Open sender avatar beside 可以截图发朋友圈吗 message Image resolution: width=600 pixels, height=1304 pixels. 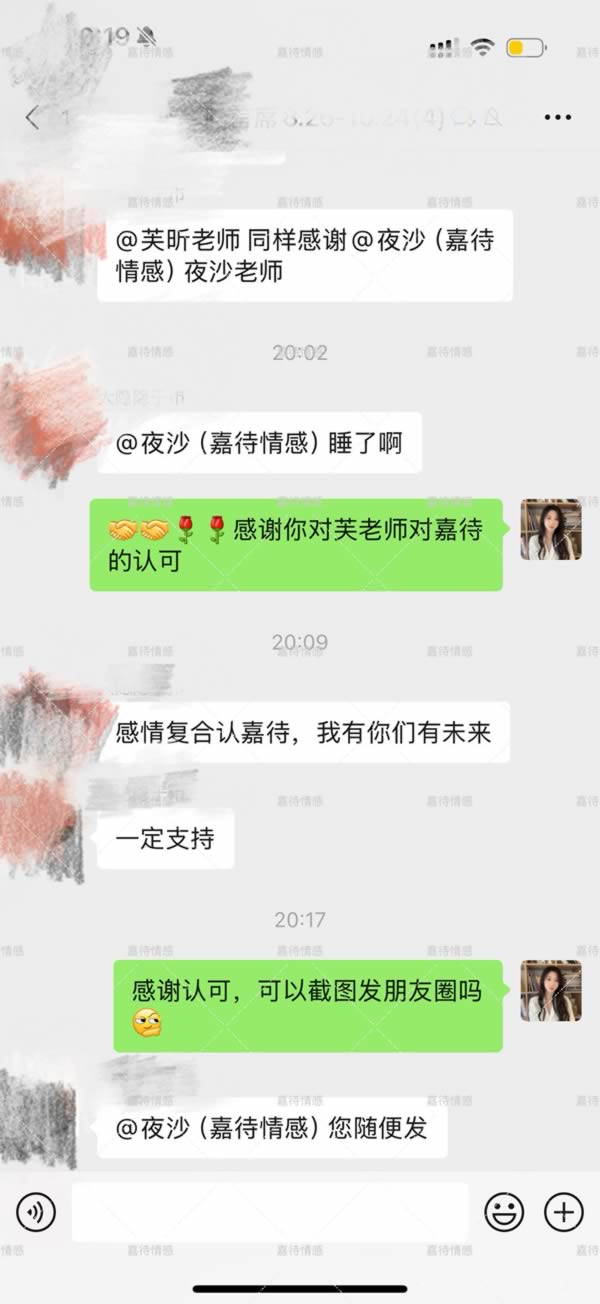point(551,990)
